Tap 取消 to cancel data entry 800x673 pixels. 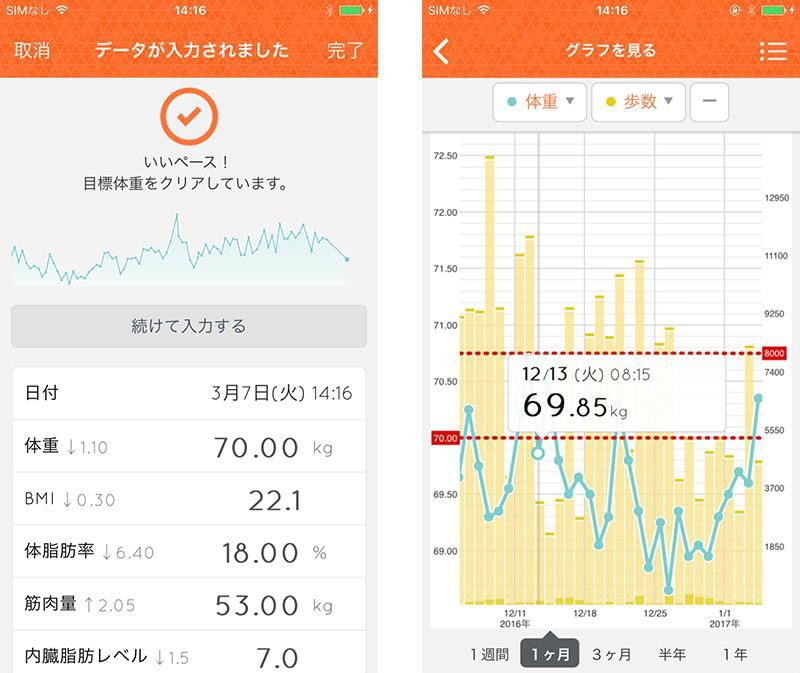(32, 50)
